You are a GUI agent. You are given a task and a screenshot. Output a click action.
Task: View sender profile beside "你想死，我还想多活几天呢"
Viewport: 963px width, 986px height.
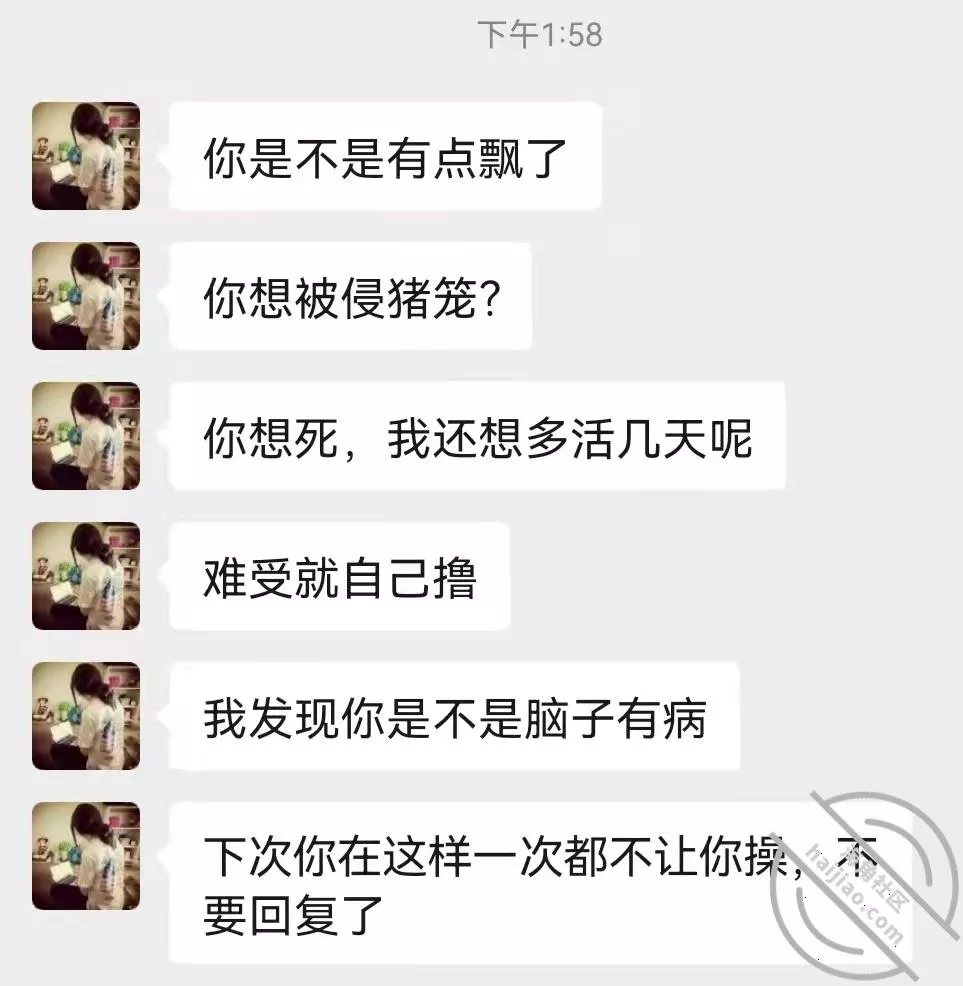(x=86, y=436)
